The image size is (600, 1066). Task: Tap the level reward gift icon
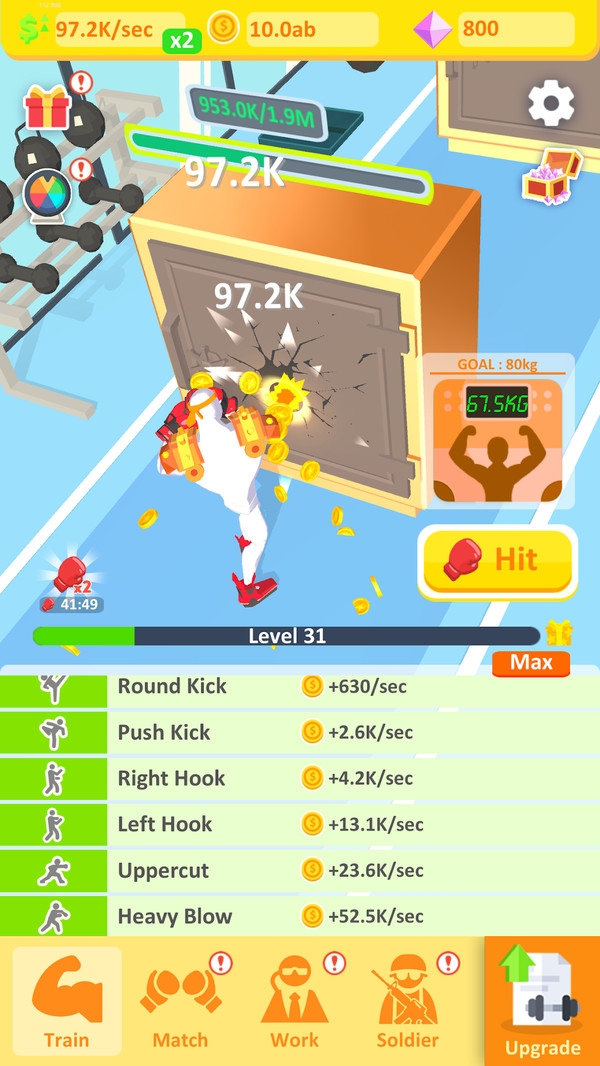click(559, 633)
